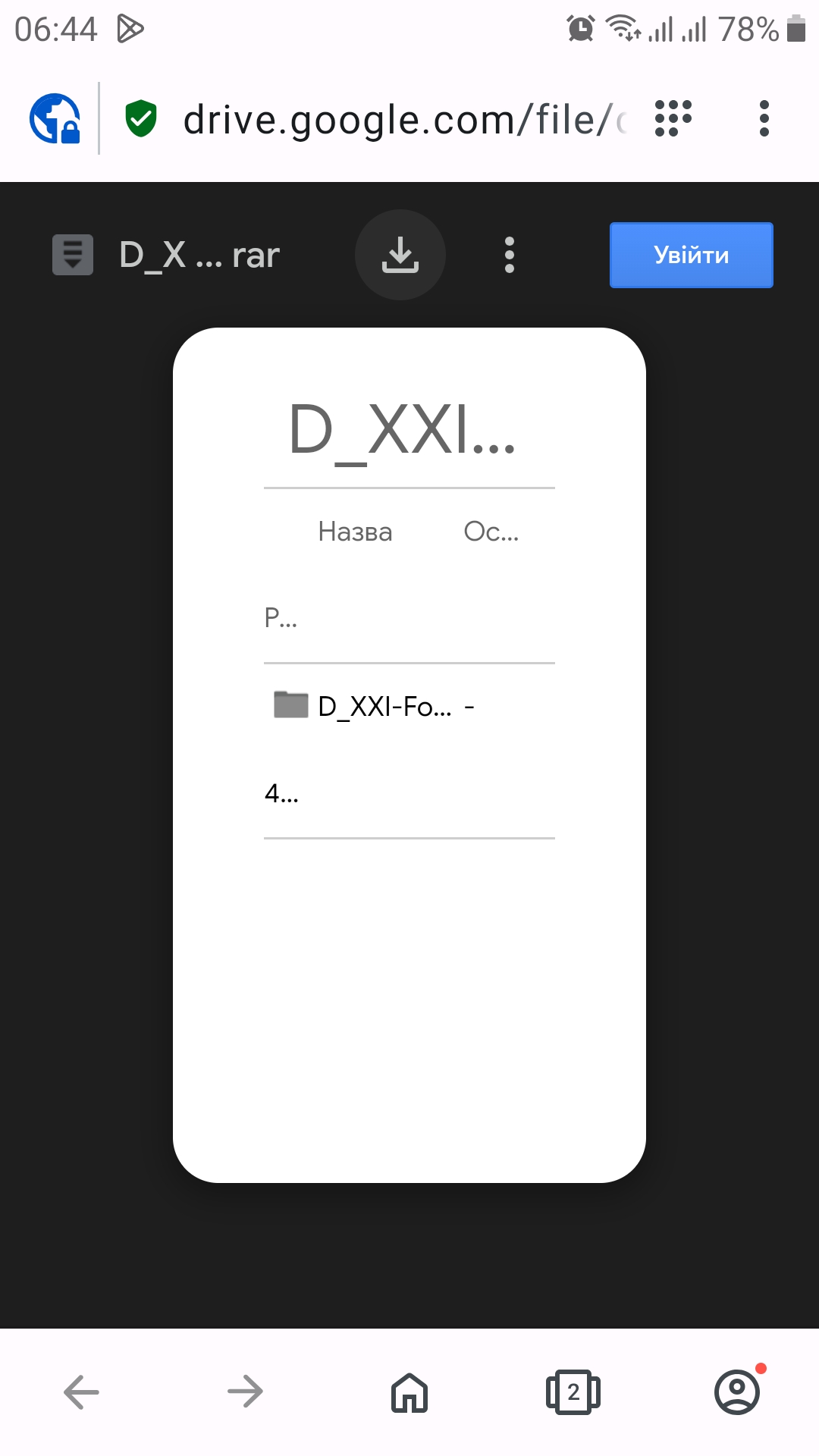The image size is (819, 1456).
Task: Open the browser's three-dot menu
Action: pyautogui.click(x=764, y=118)
